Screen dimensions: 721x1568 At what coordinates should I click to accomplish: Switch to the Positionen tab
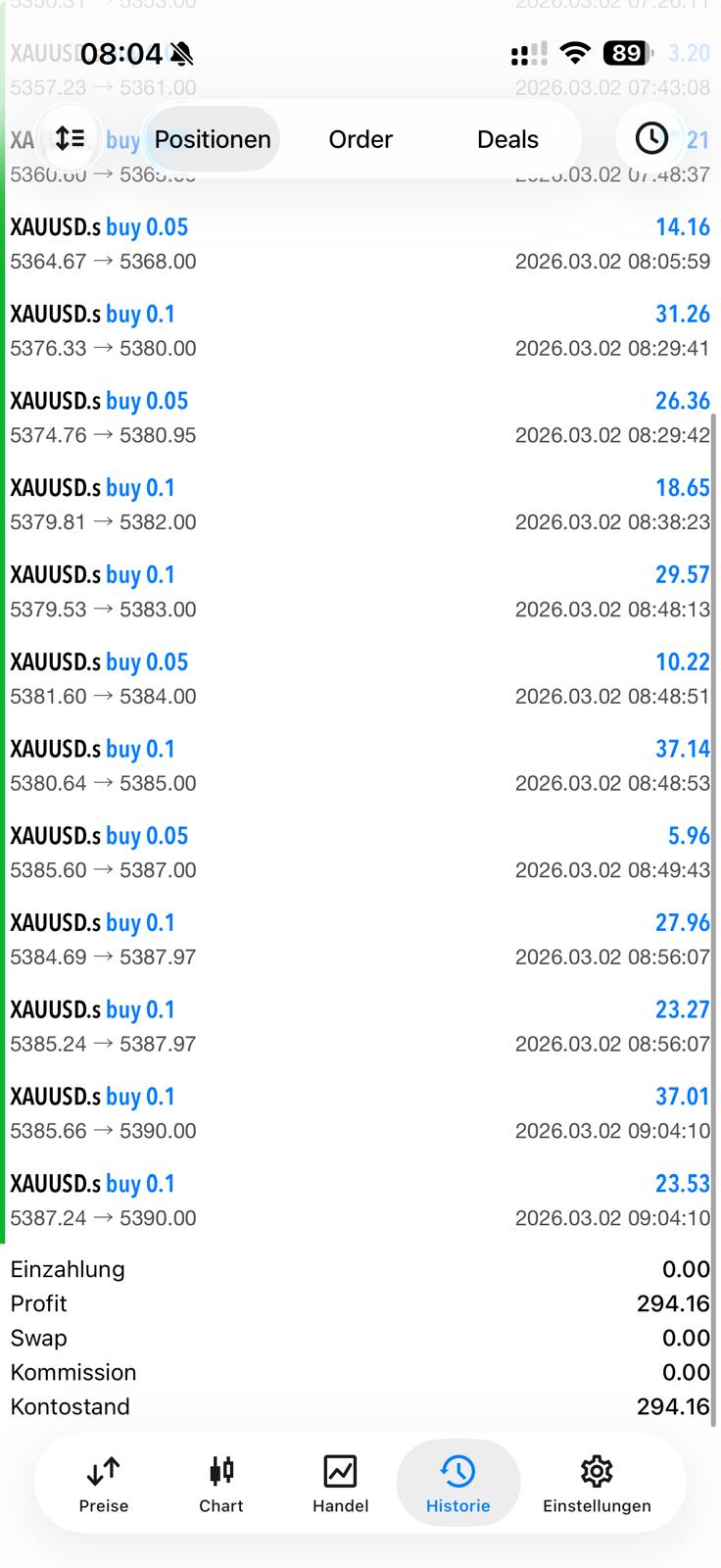pos(212,138)
